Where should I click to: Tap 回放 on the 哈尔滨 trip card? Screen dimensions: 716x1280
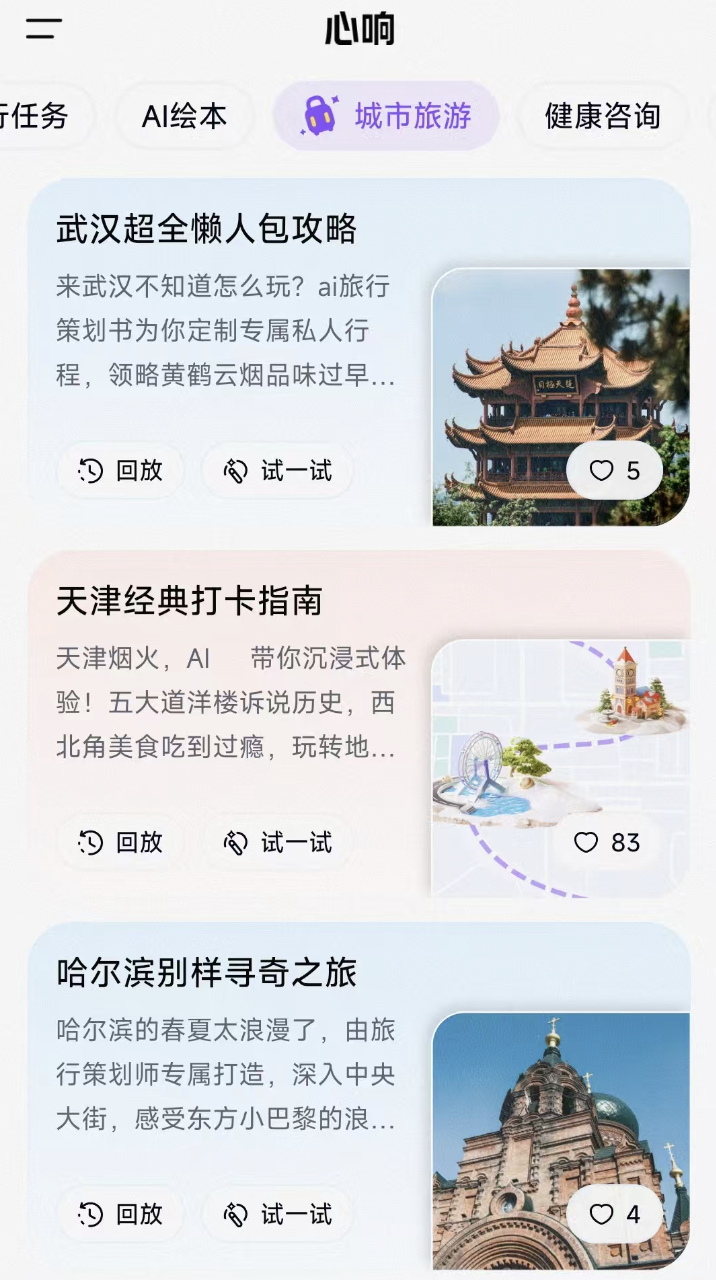(120, 1214)
